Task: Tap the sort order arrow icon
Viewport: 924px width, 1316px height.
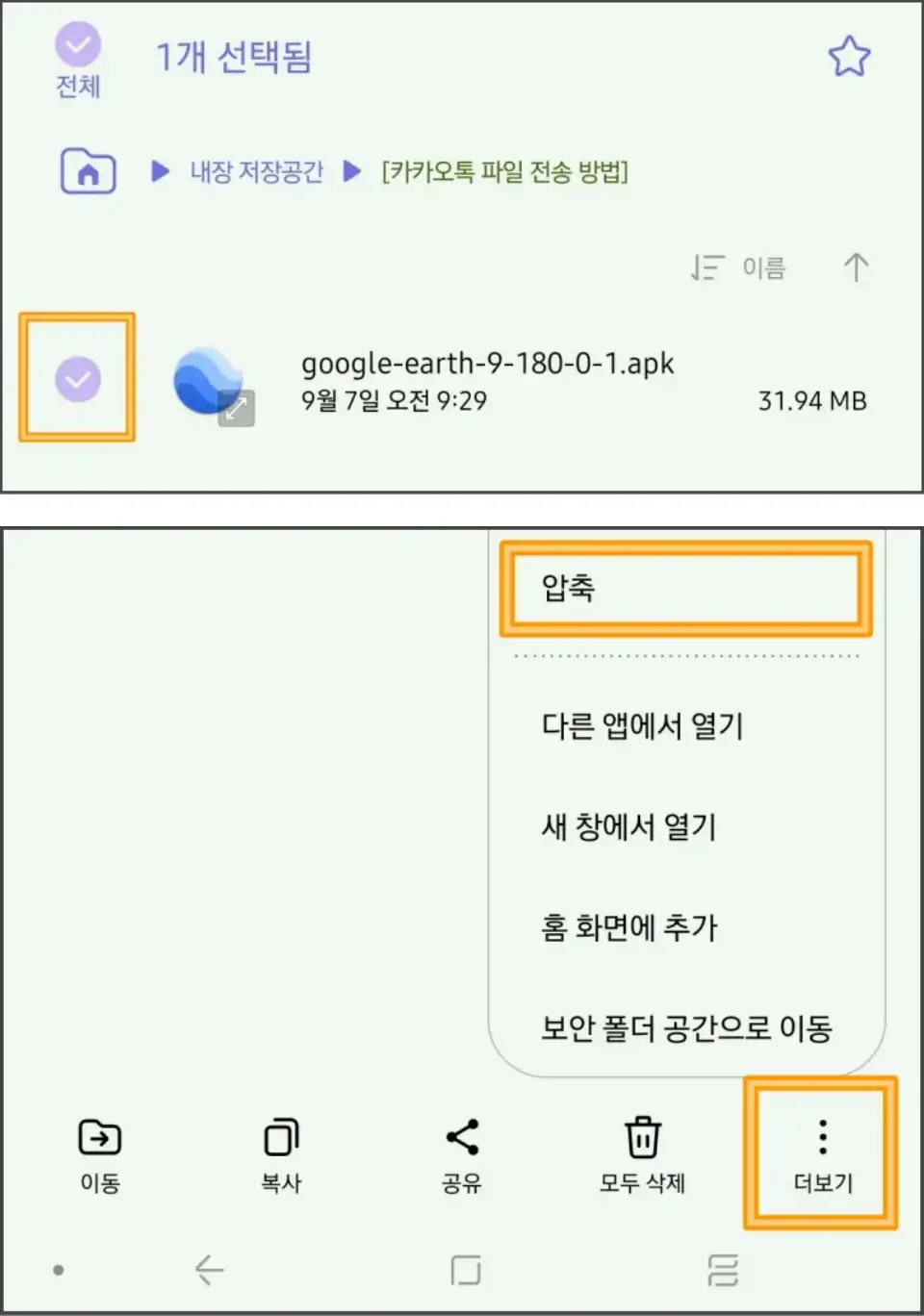Action: point(855,267)
